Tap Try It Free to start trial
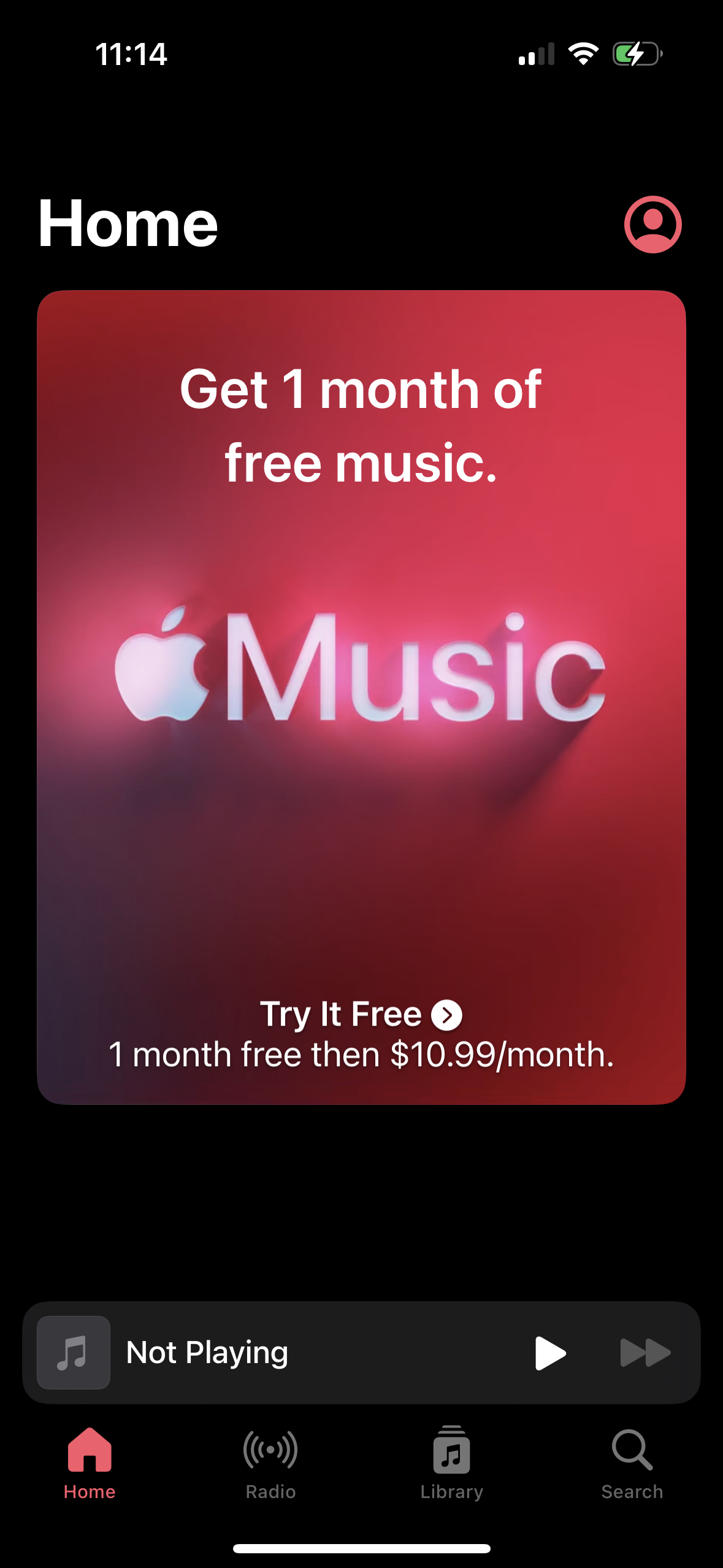The image size is (723, 1568). (342, 1015)
